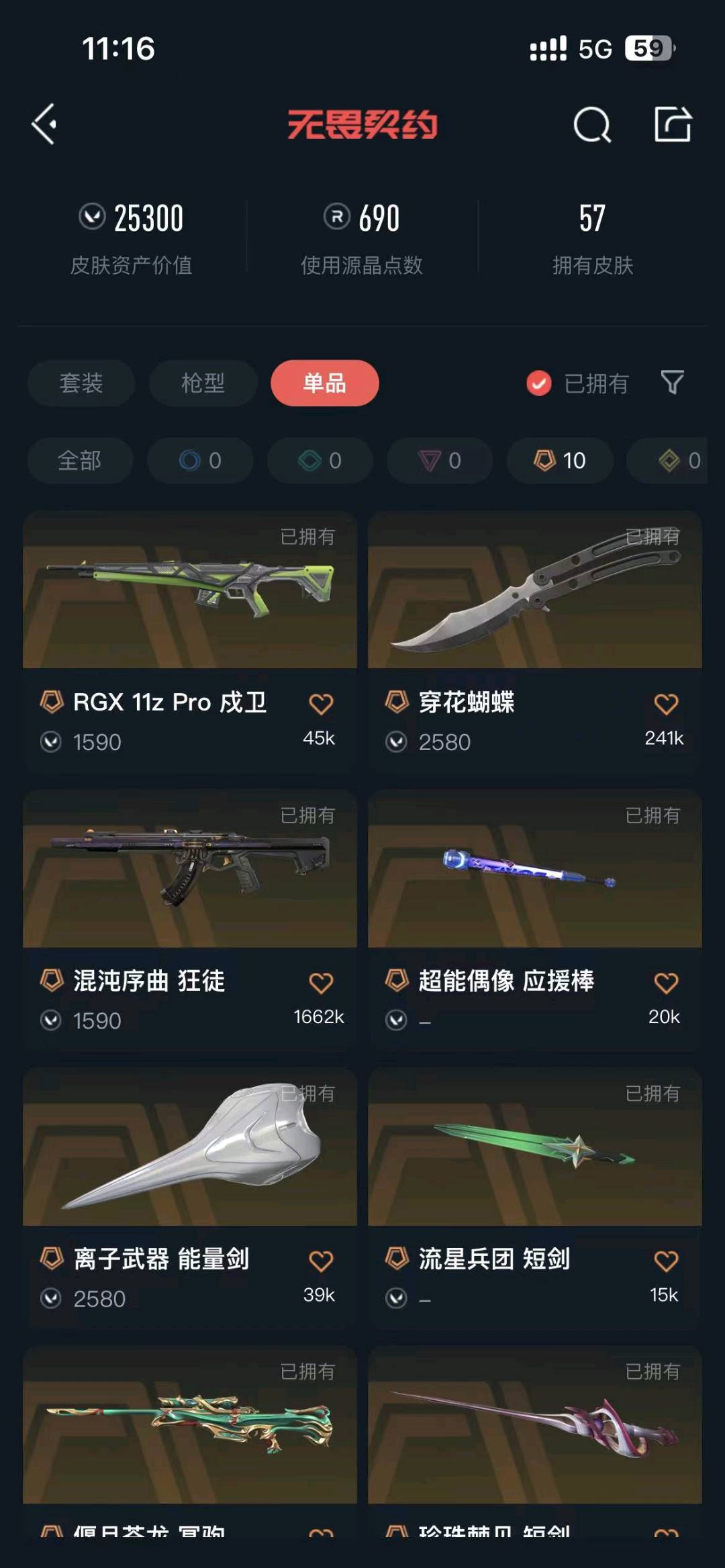Screen dimensions: 725x1568
Task: Select the tier chip showing 10
Action: pyautogui.click(x=560, y=460)
